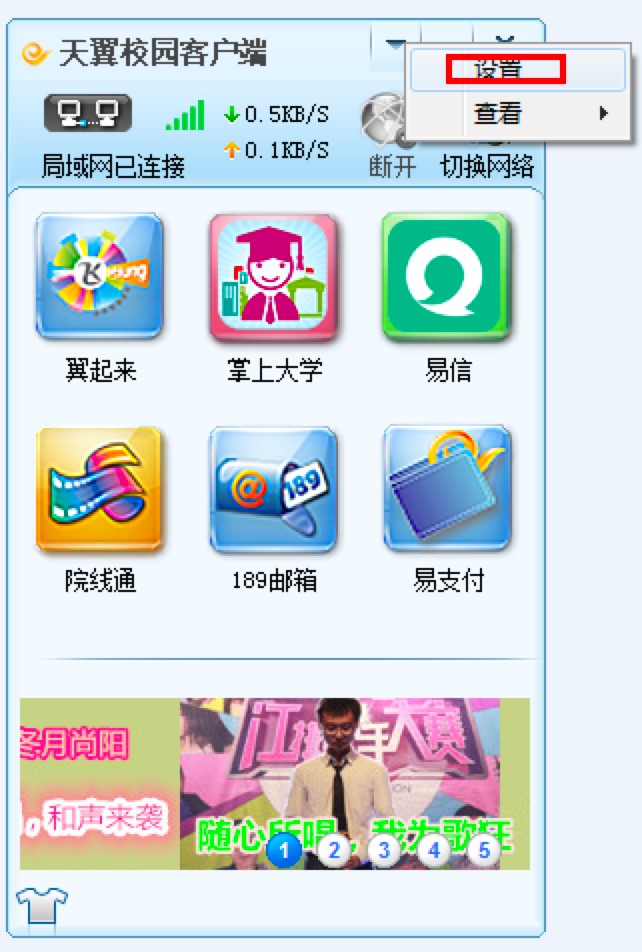
Task: Open the 易支付 payment app
Action: (x=447, y=490)
